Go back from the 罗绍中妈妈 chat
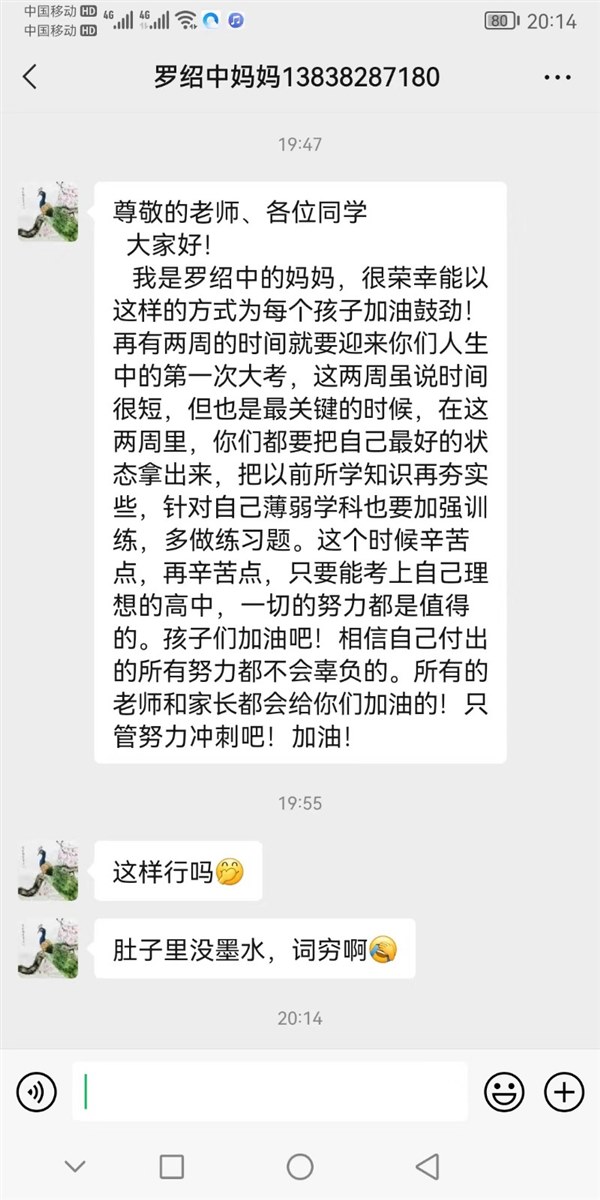Screen dimensions: 600x1200 (x=30, y=77)
